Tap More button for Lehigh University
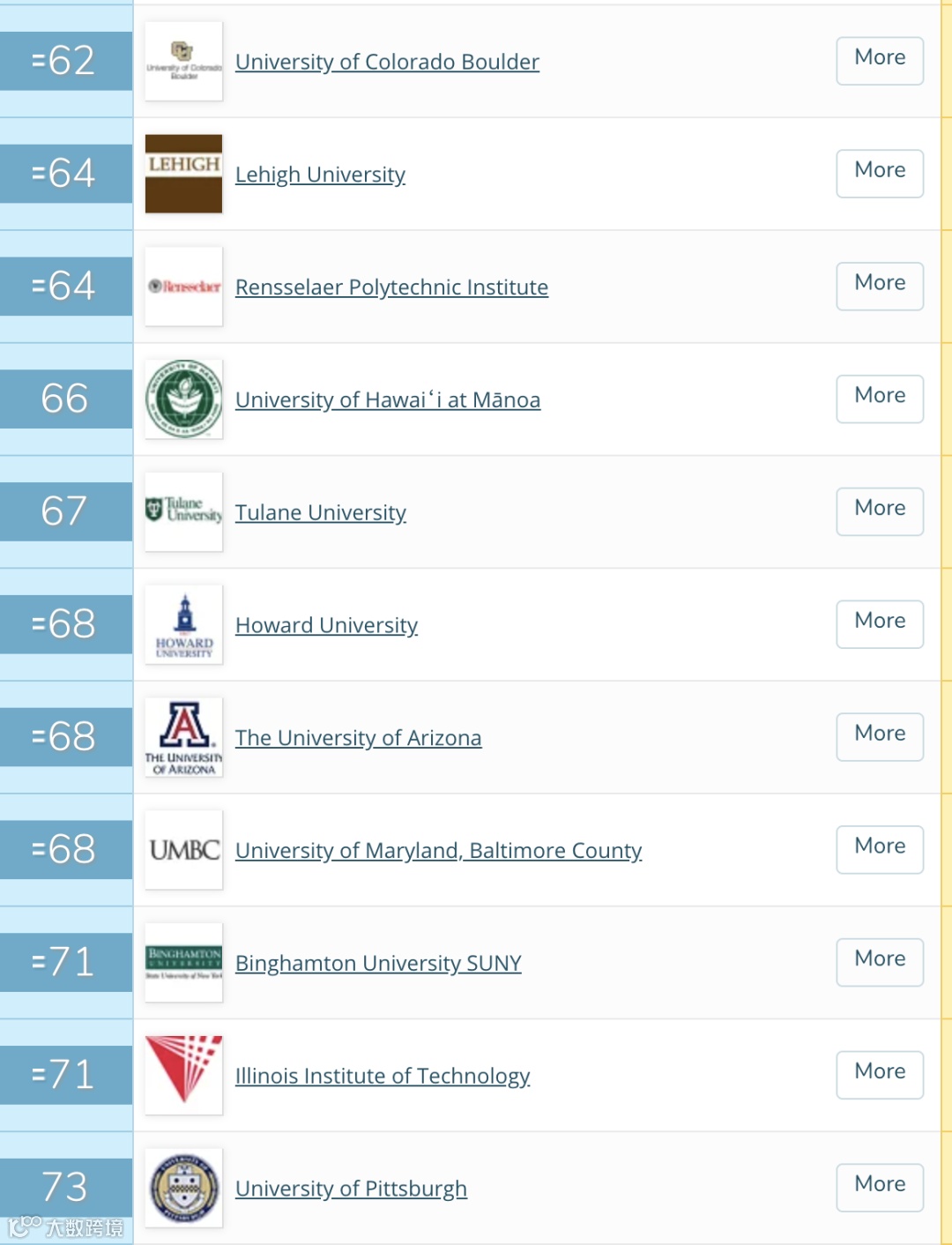 tap(880, 174)
